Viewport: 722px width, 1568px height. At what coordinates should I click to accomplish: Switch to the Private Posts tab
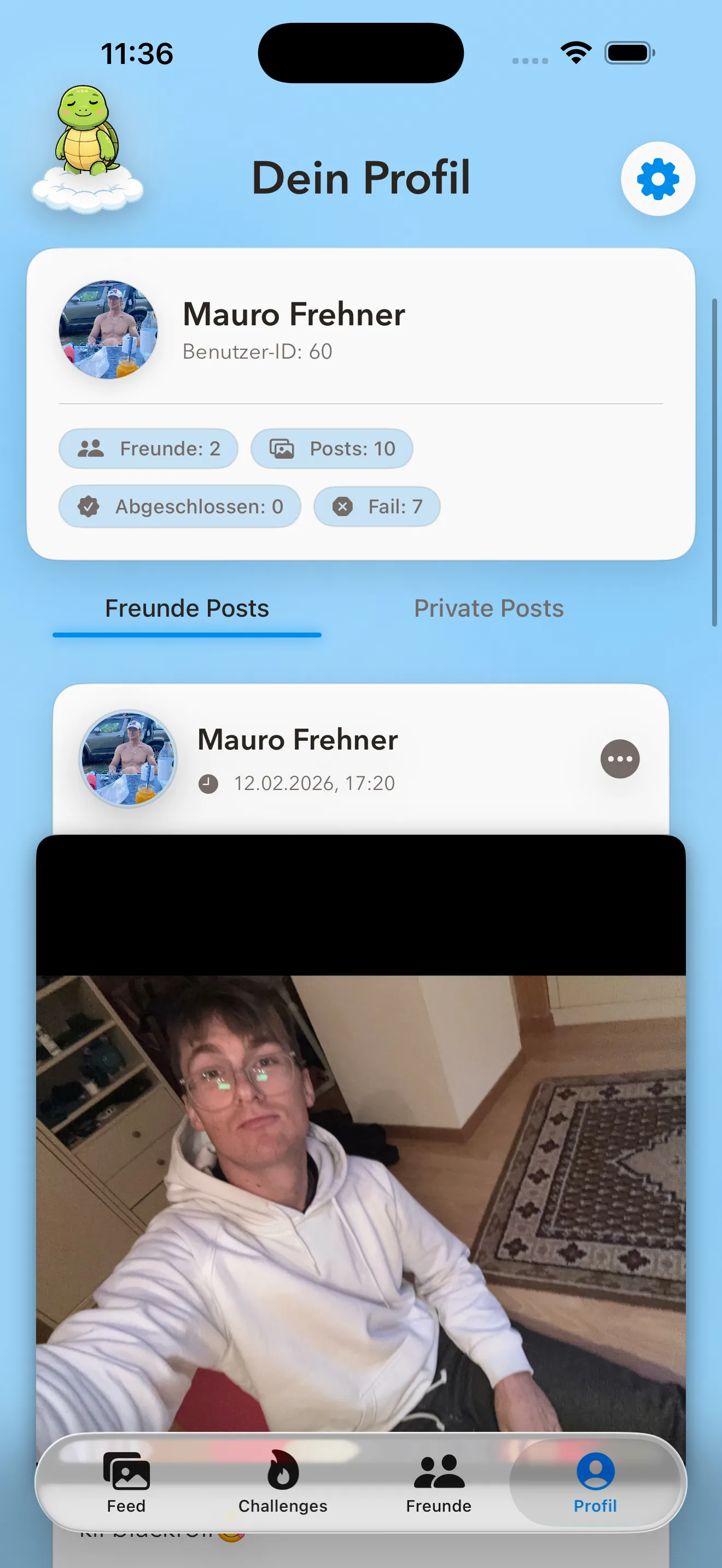click(x=488, y=608)
